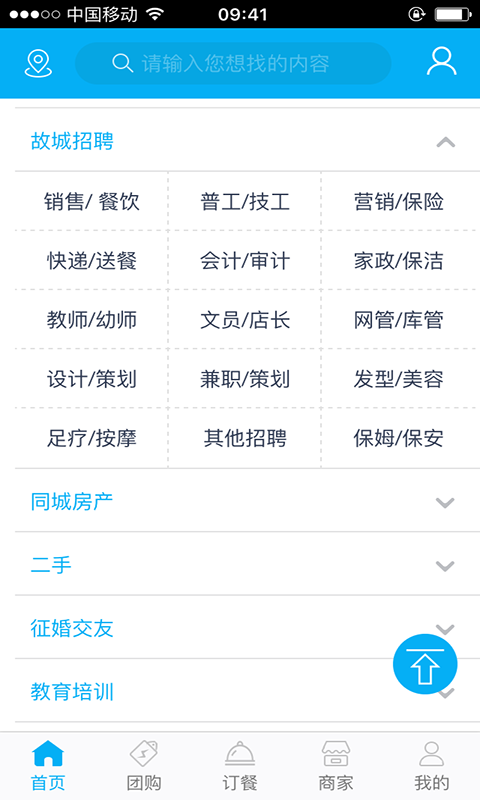
Task: Open 其他招聘 category
Action: click(x=245, y=438)
